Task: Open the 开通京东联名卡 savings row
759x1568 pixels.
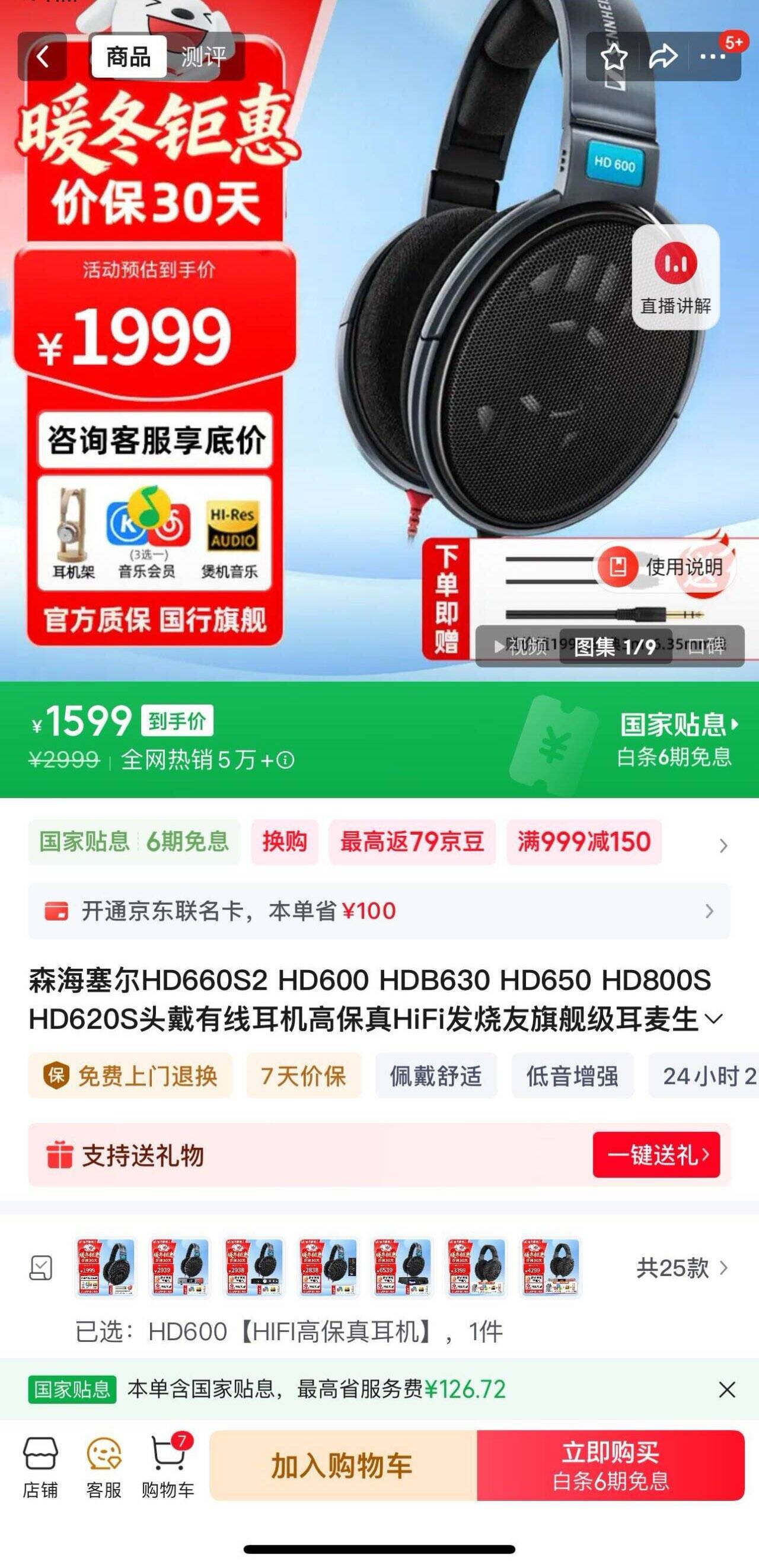Action: click(378, 911)
